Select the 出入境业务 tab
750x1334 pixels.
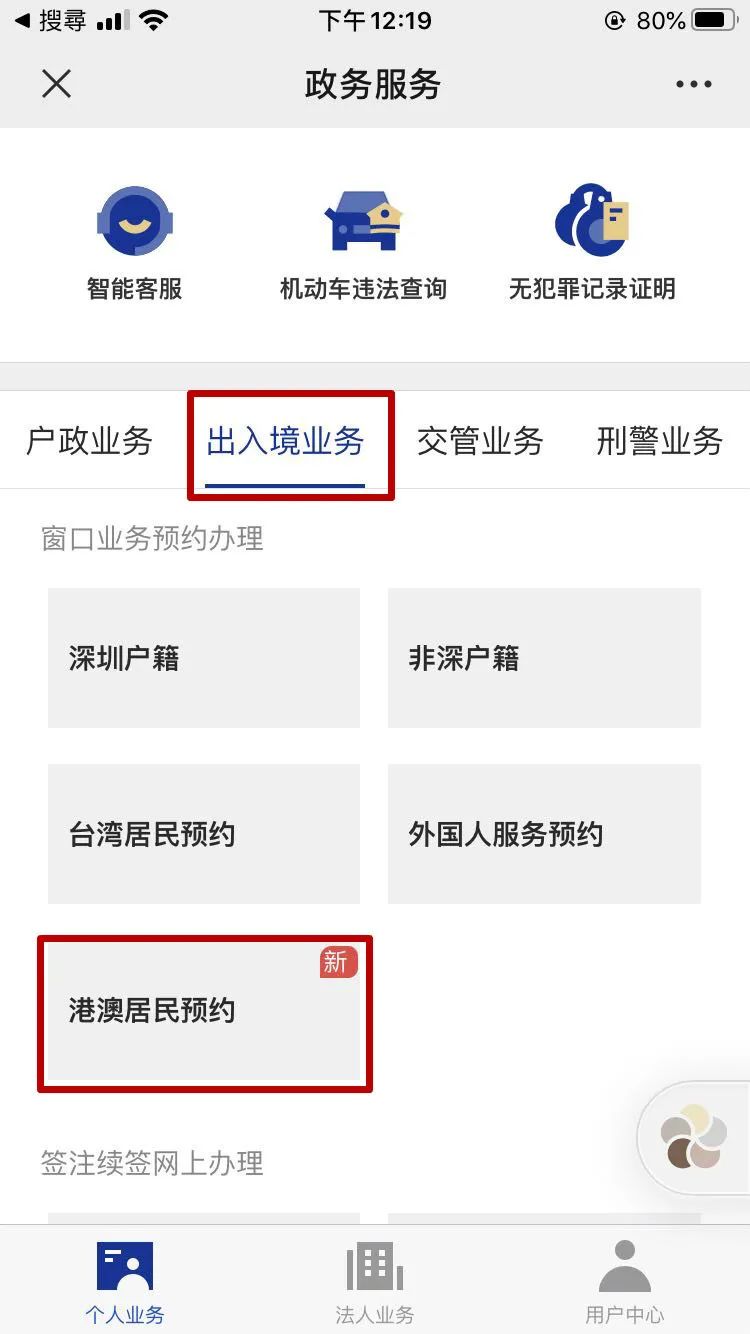tap(286, 441)
